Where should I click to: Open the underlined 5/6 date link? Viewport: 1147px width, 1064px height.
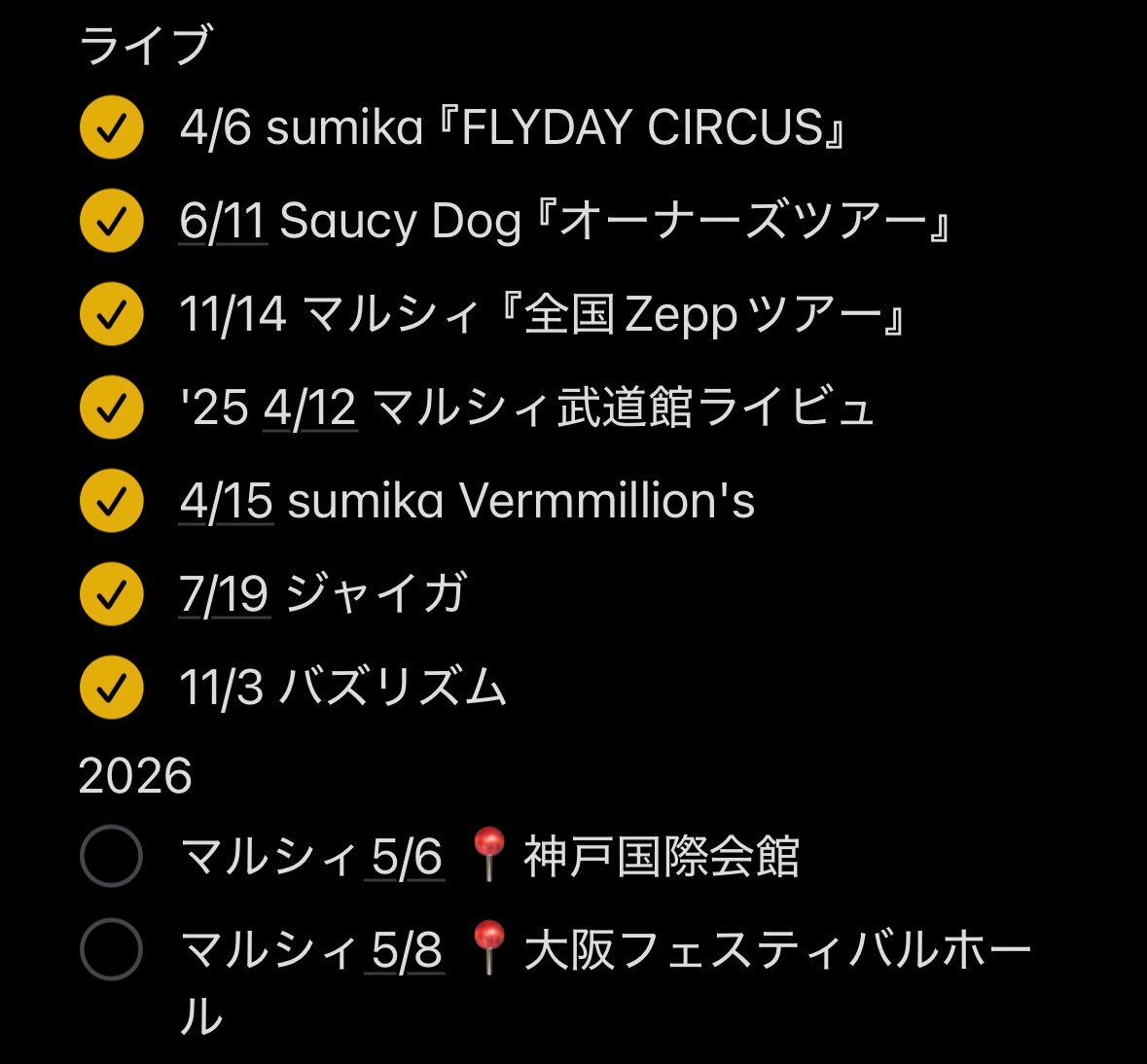(405, 858)
